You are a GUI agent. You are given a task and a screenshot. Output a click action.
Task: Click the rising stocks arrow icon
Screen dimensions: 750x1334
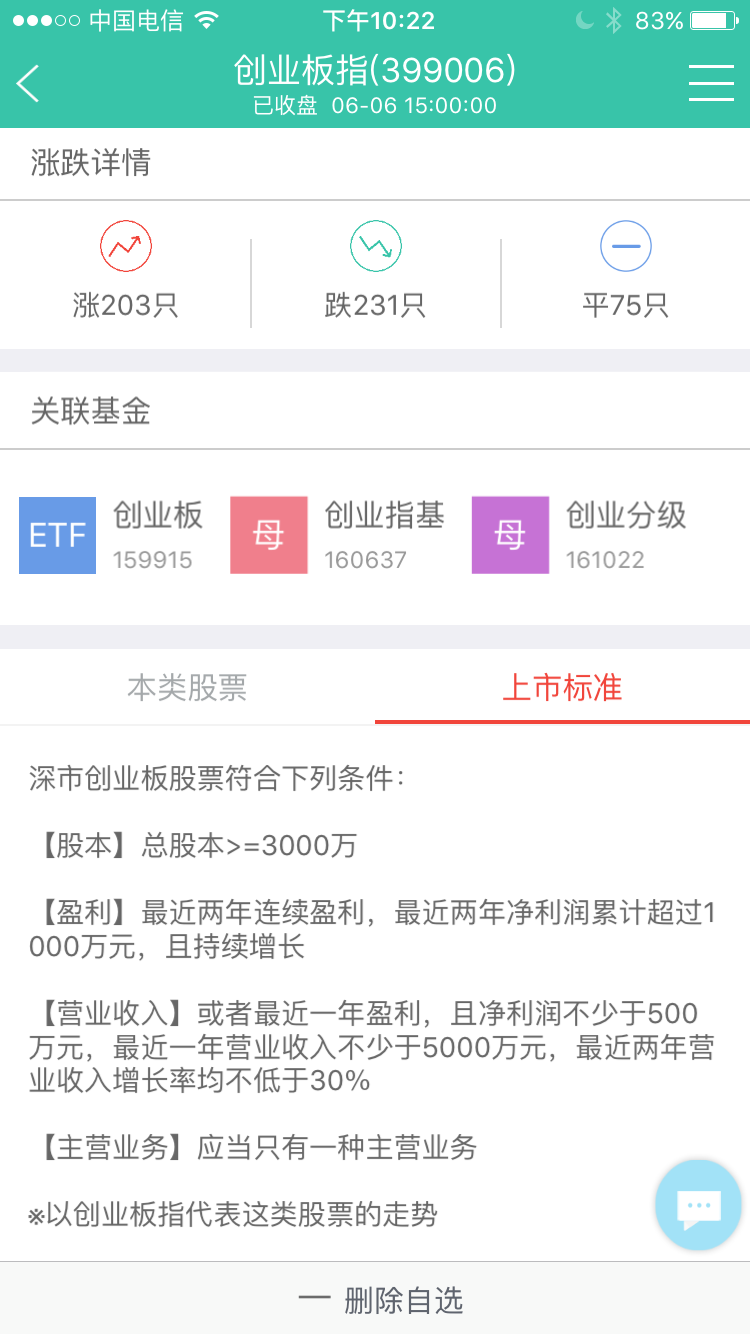[x=124, y=245]
